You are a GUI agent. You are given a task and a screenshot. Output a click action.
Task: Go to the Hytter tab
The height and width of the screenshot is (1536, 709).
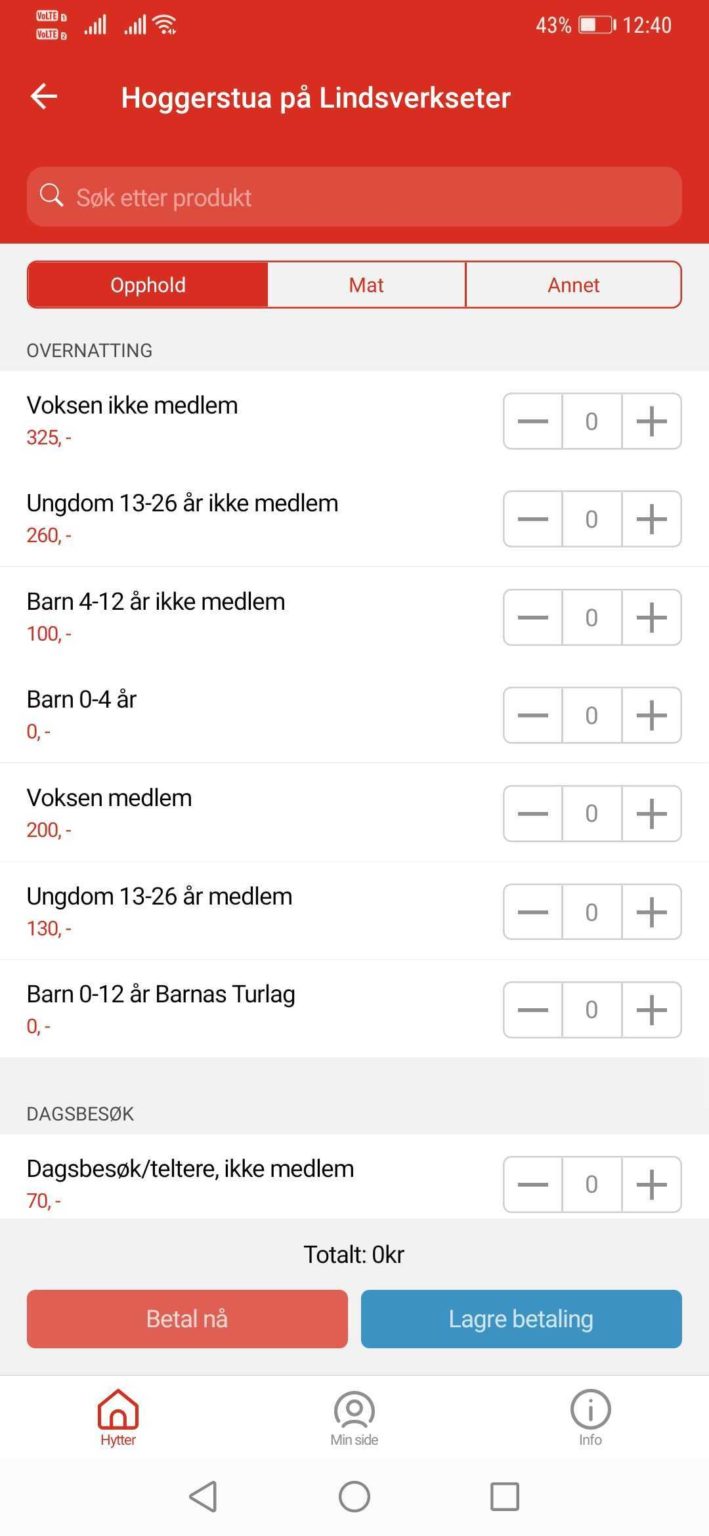[118, 1418]
